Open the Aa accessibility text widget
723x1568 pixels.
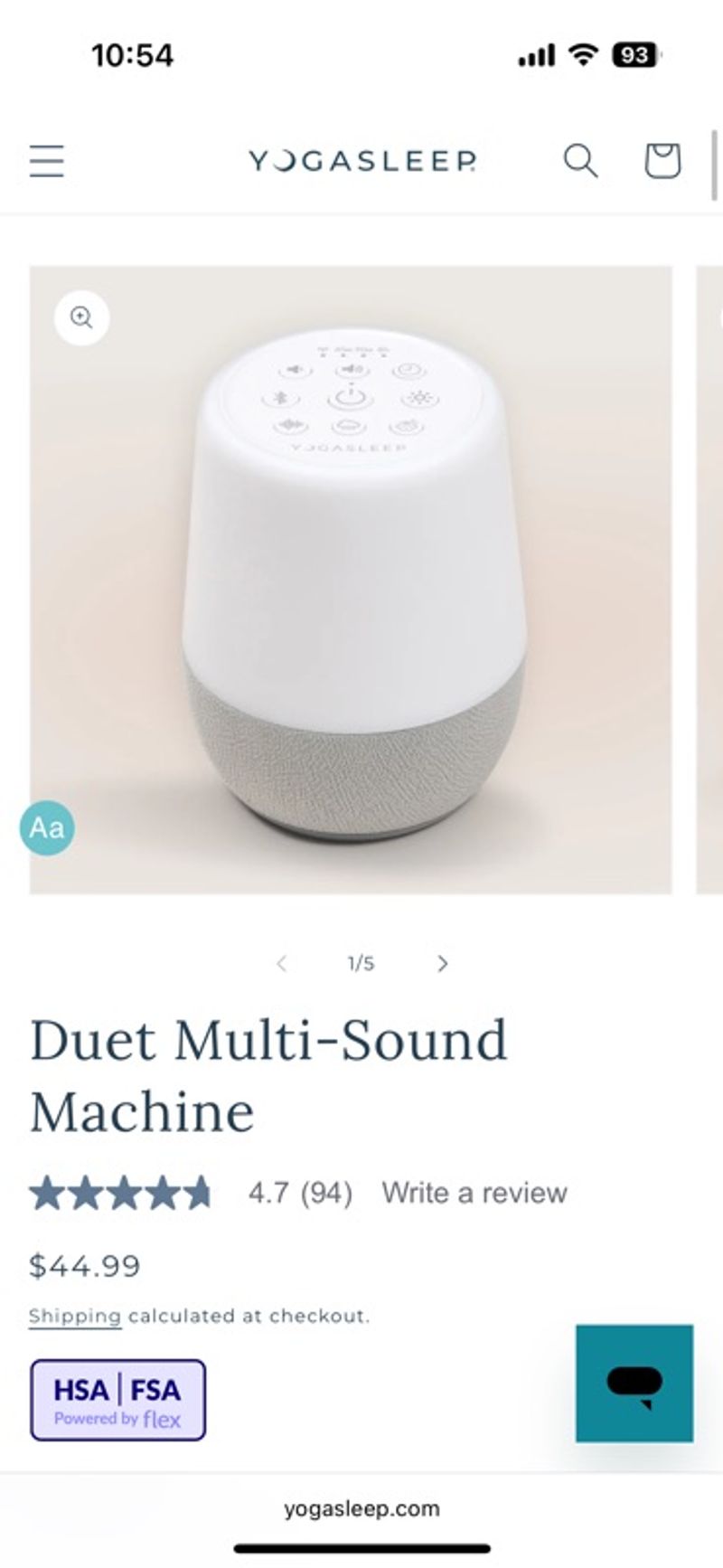click(x=47, y=827)
